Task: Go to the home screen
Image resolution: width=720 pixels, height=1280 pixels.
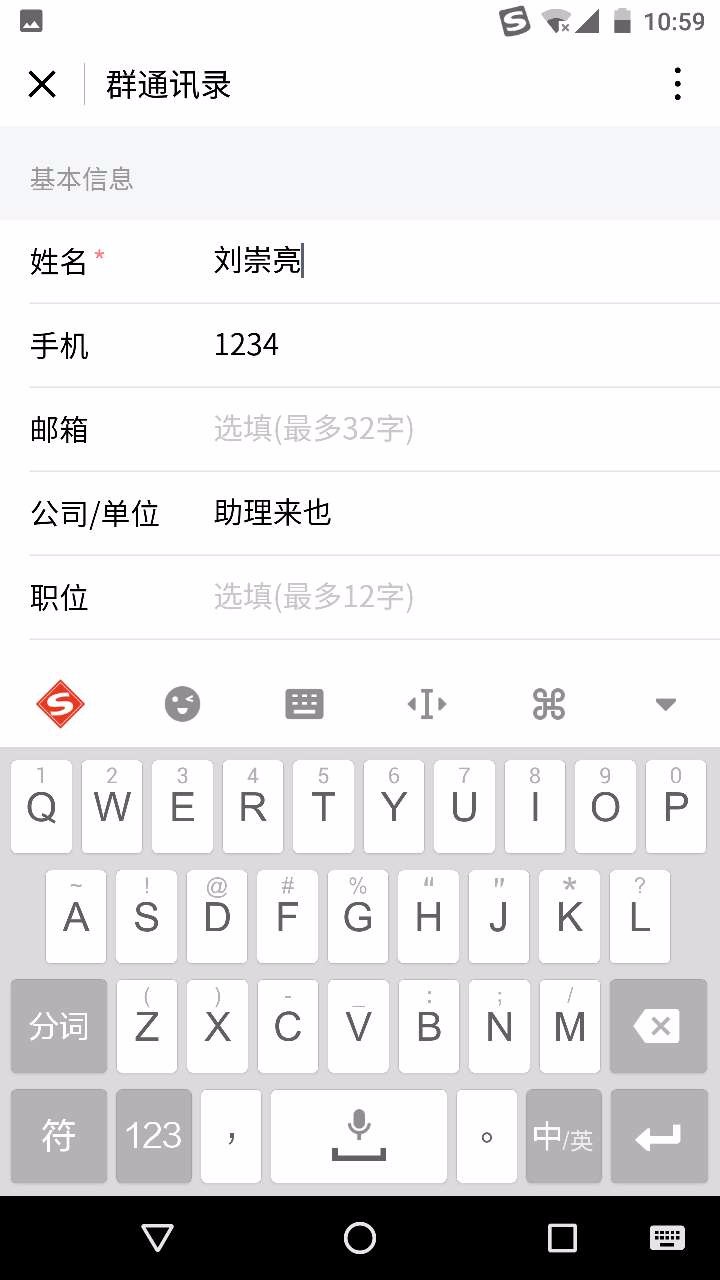Action: [360, 1238]
